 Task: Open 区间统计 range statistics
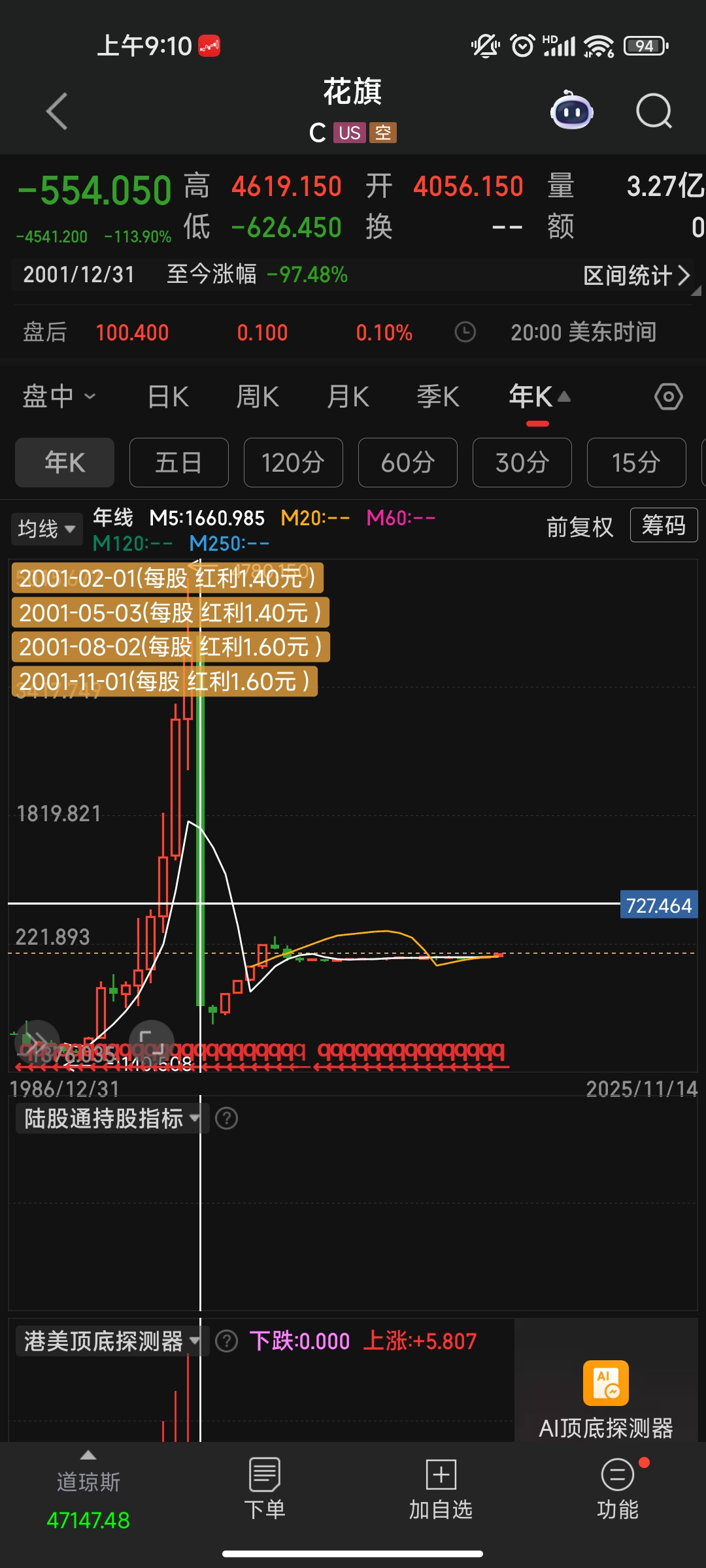(636, 275)
